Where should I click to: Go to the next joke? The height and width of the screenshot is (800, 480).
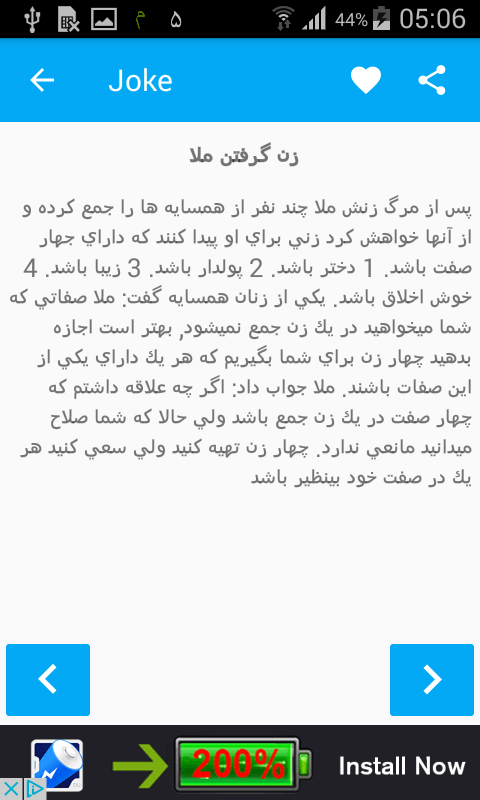432,680
